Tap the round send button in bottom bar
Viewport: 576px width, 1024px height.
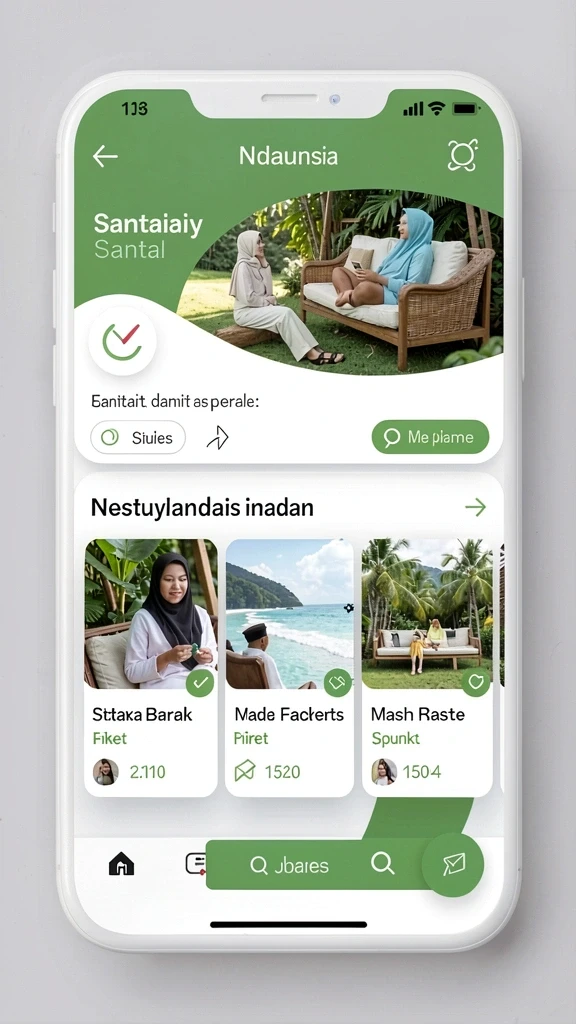click(453, 865)
